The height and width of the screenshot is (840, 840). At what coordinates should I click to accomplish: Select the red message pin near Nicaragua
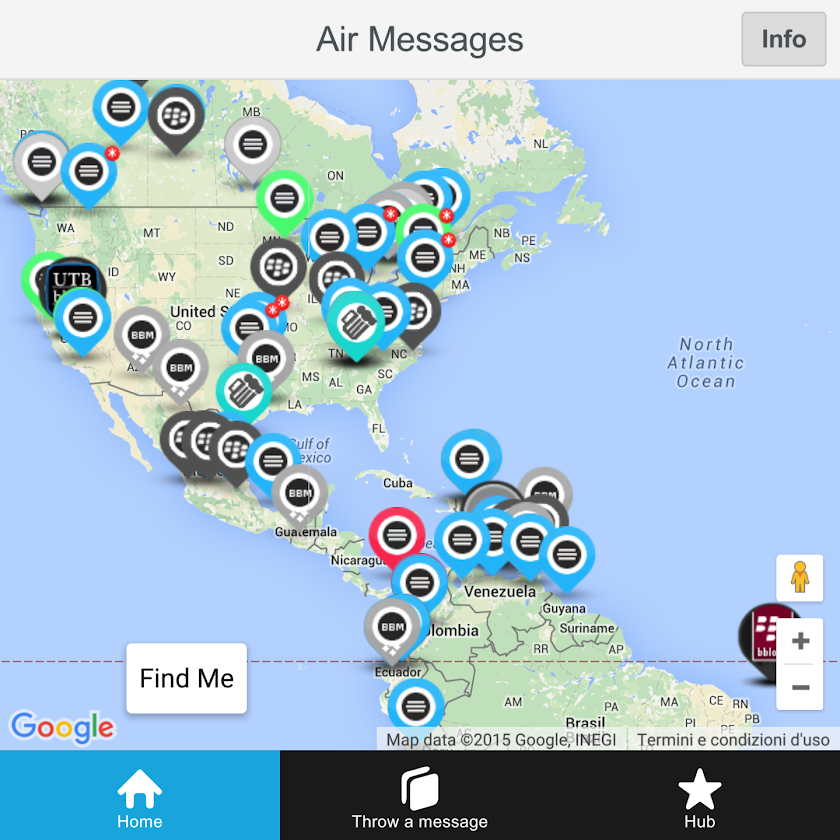[396, 537]
